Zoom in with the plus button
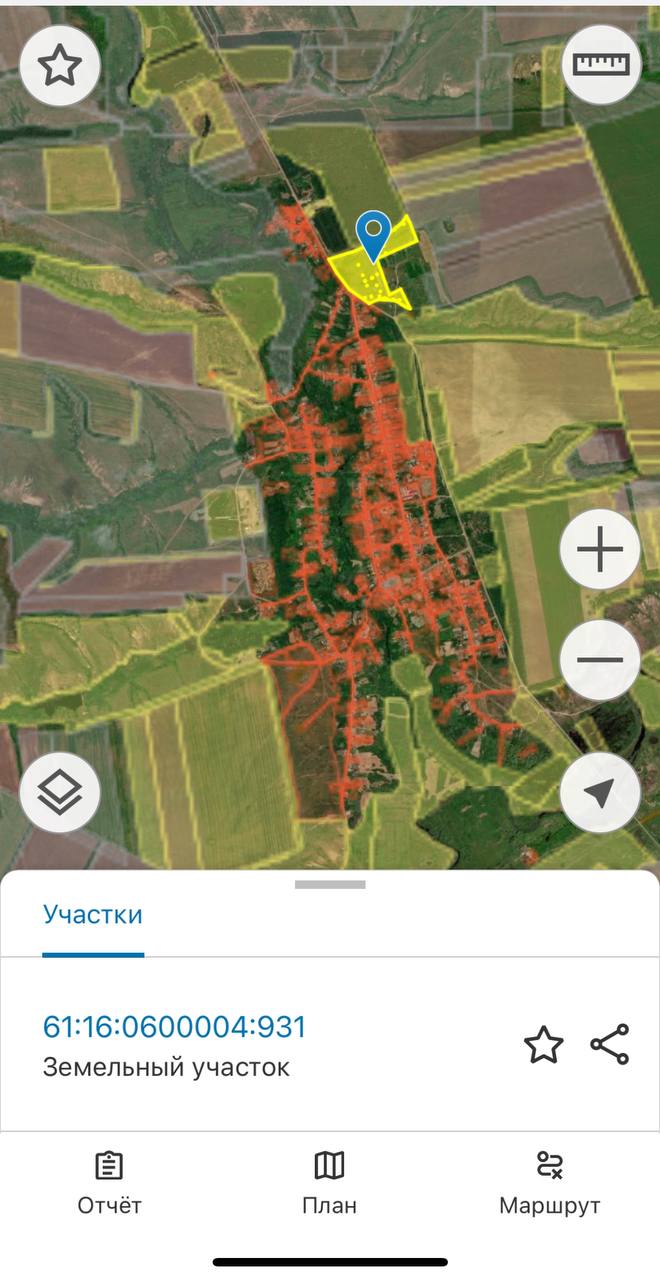 [600, 550]
